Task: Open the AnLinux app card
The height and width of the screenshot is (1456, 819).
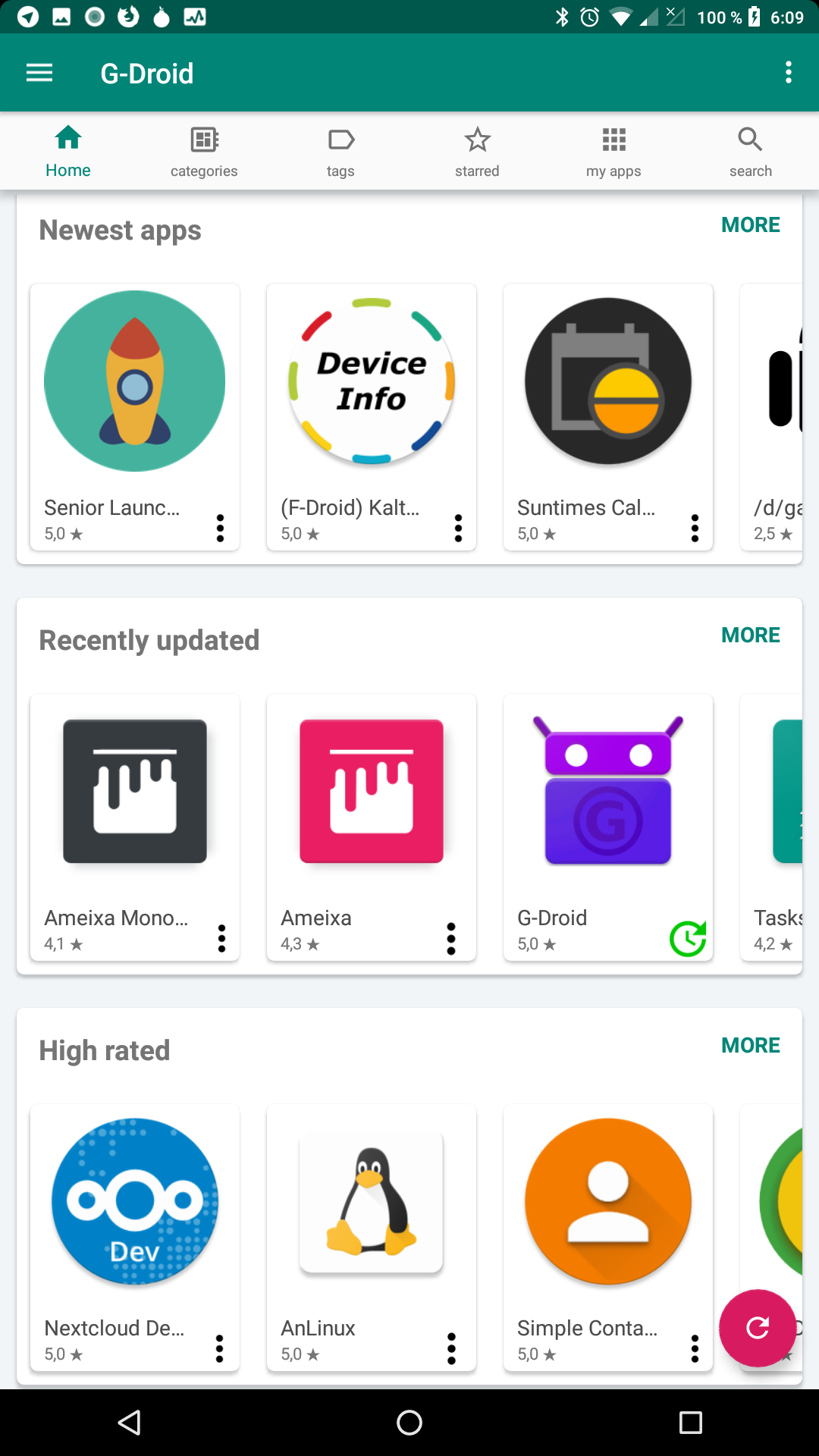Action: [x=372, y=1213]
